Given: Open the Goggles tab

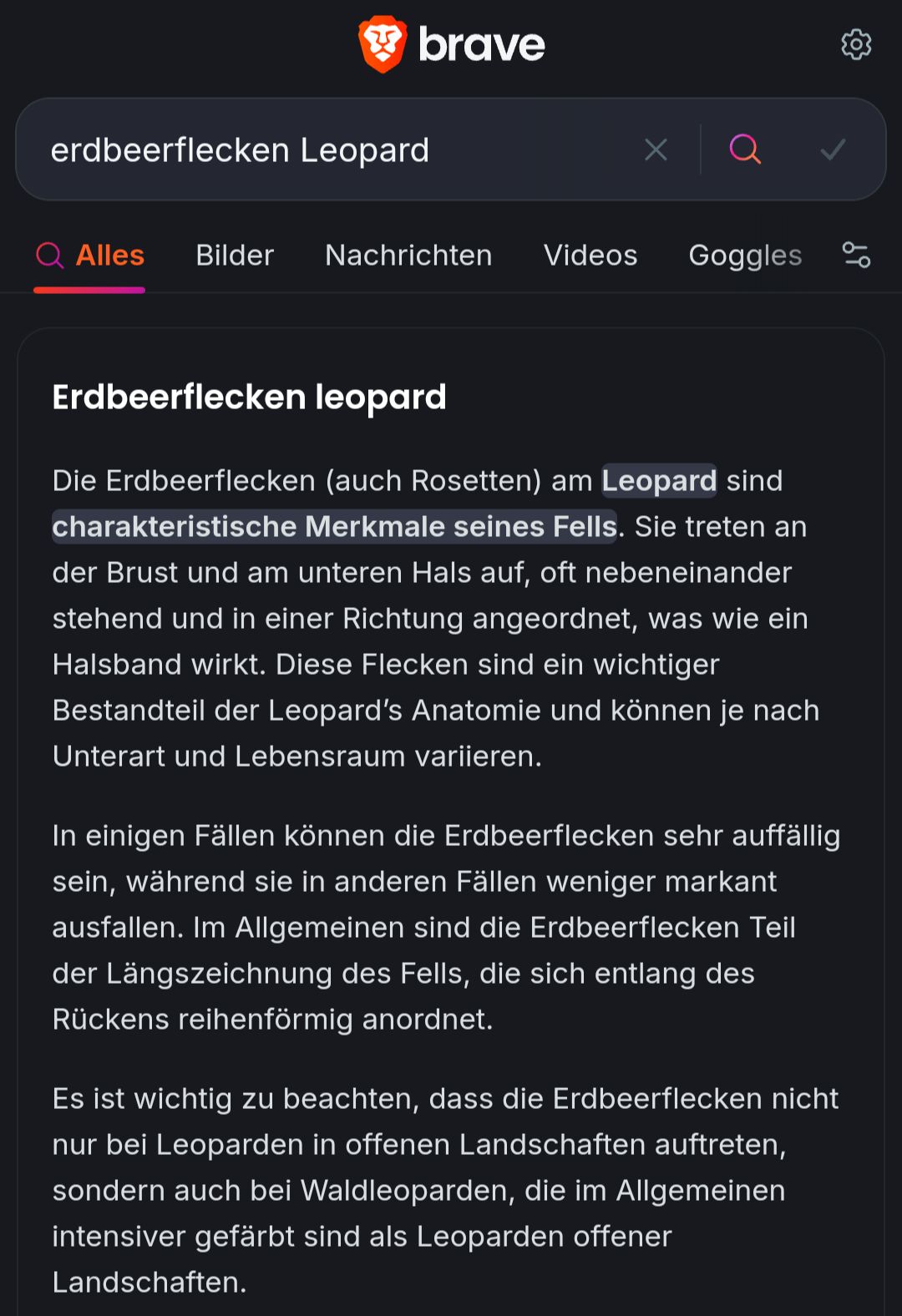Looking at the screenshot, I should pyautogui.click(x=744, y=255).
